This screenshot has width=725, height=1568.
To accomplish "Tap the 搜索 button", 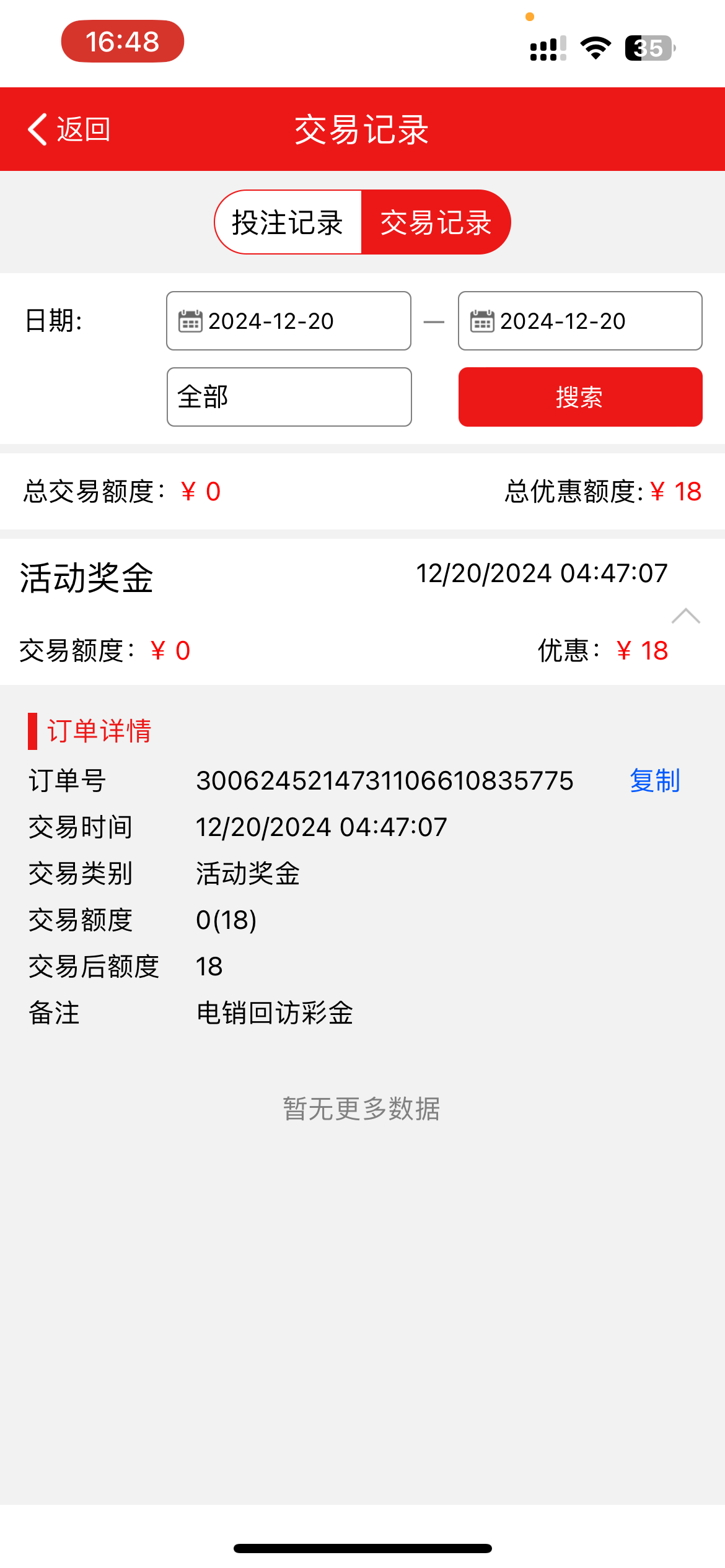I will point(580,397).
